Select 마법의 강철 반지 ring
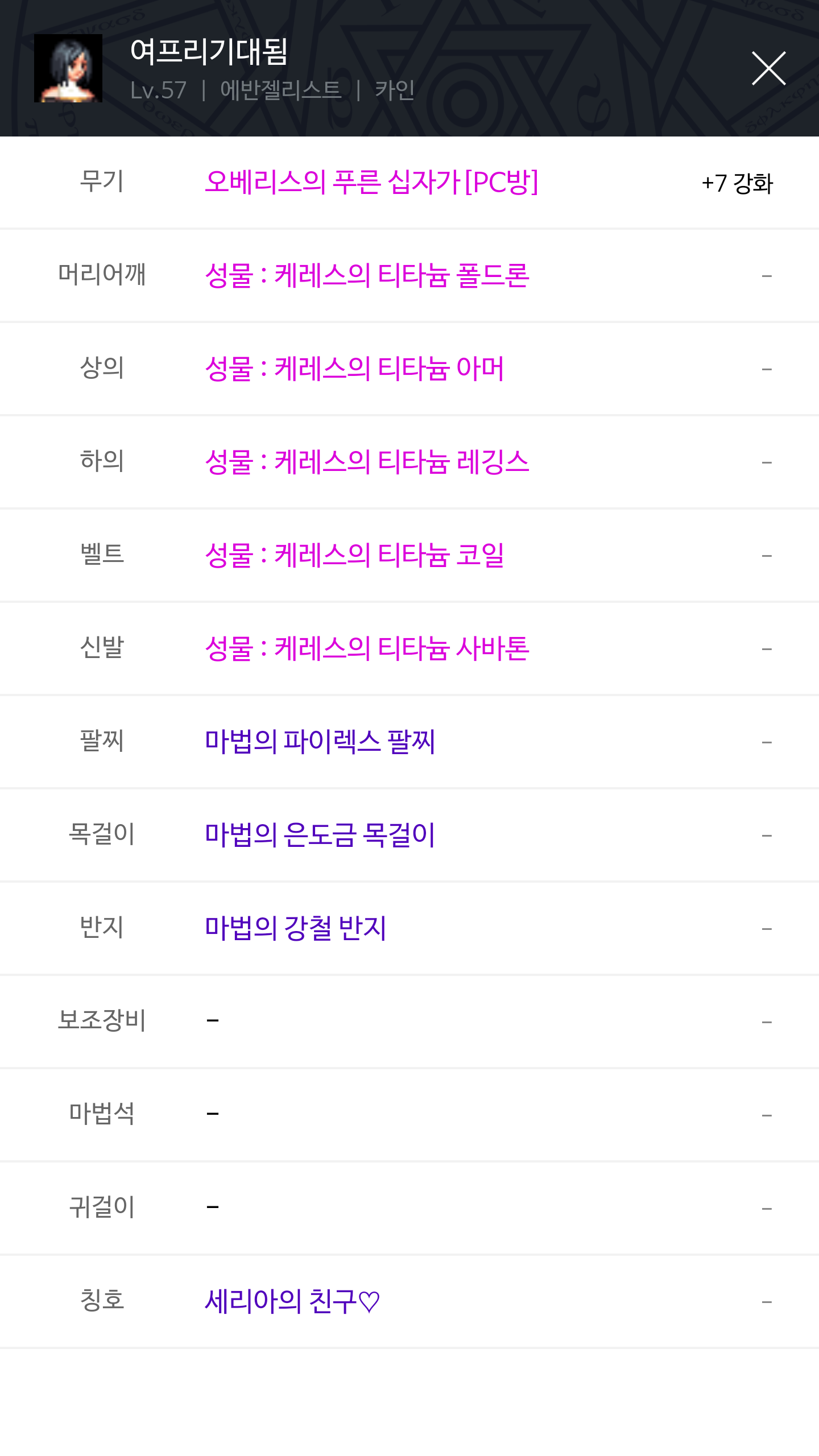819x1456 pixels. [295, 929]
